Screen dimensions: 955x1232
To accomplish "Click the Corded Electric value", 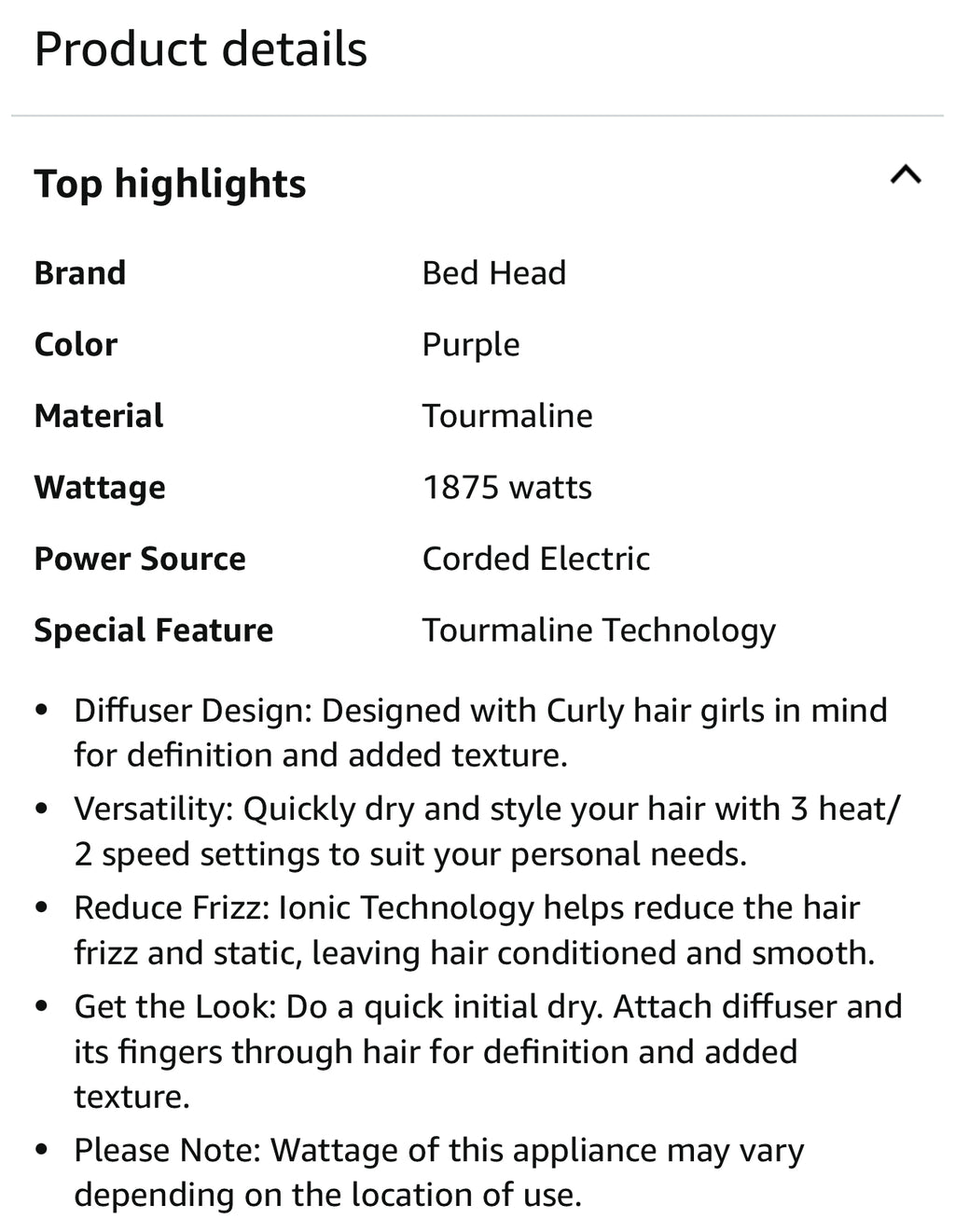I will tap(536, 559).
